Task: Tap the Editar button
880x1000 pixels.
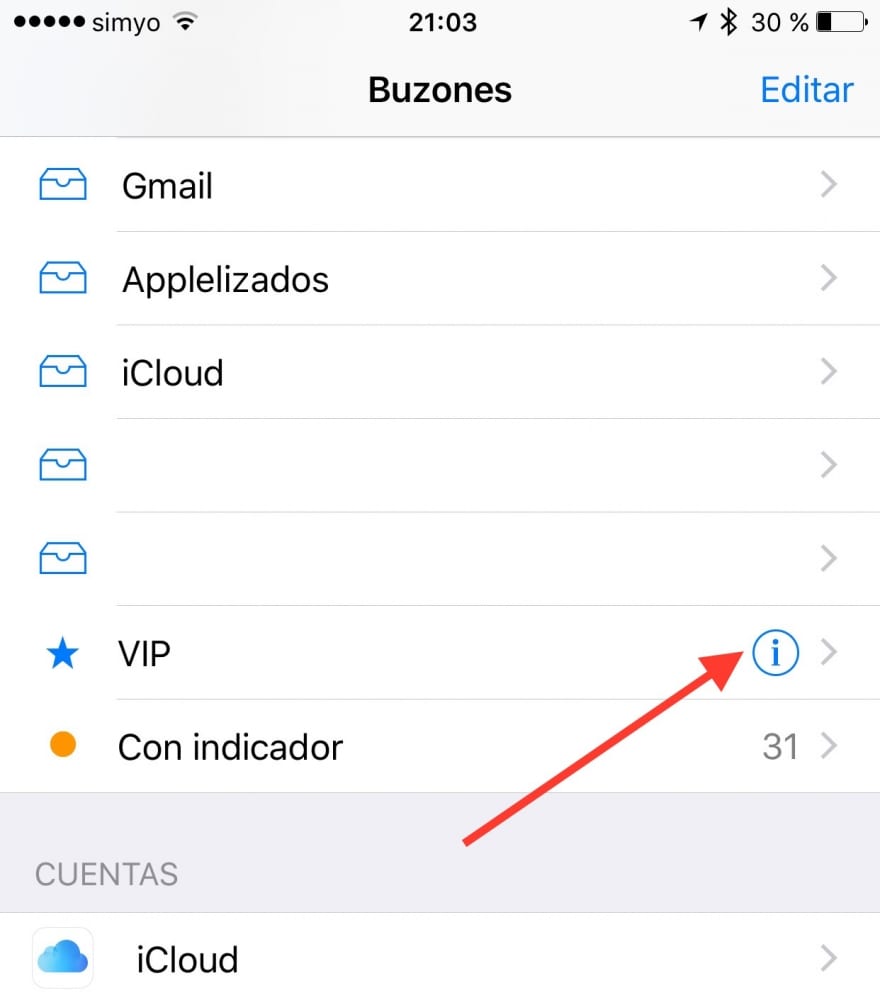Action: (806, 90)
